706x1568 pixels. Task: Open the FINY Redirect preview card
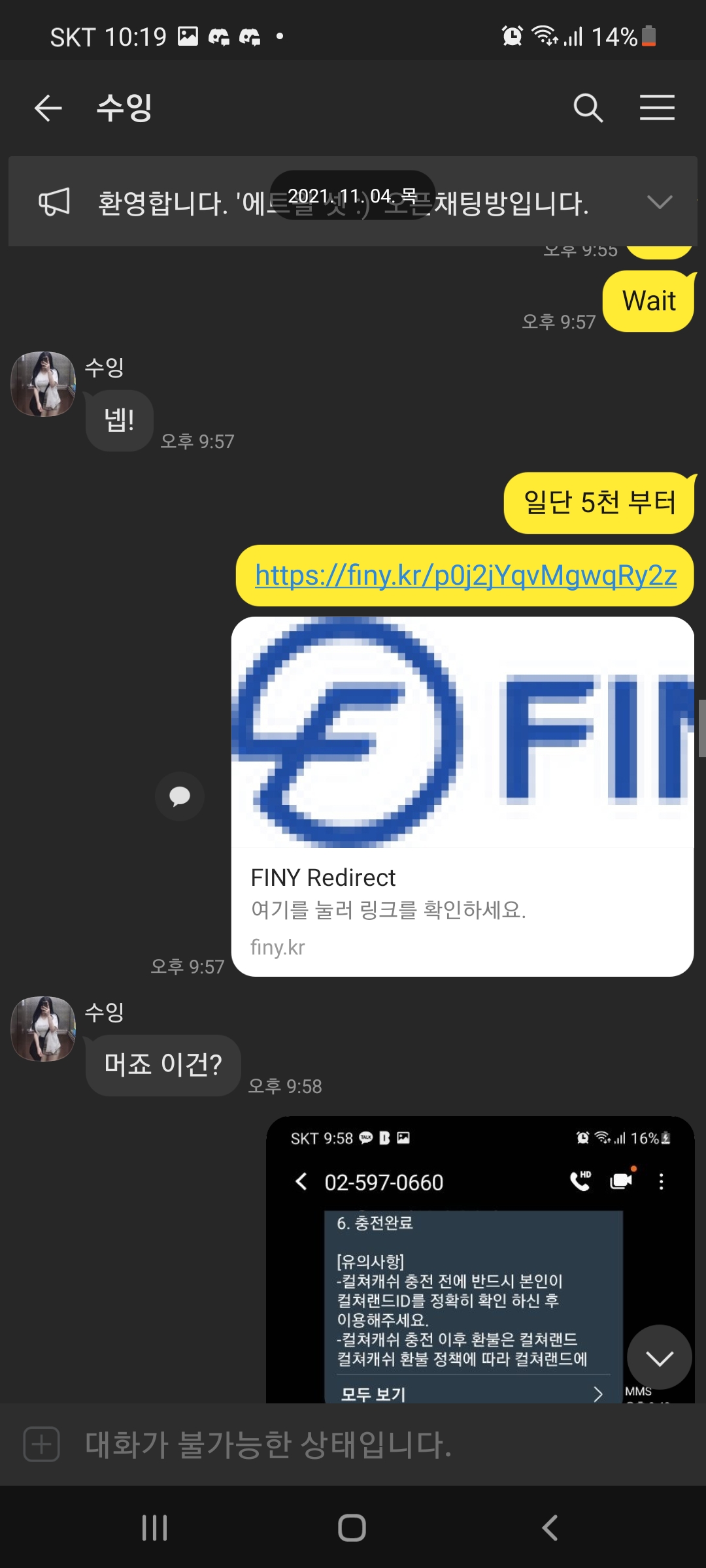click(x=462, y=796)
